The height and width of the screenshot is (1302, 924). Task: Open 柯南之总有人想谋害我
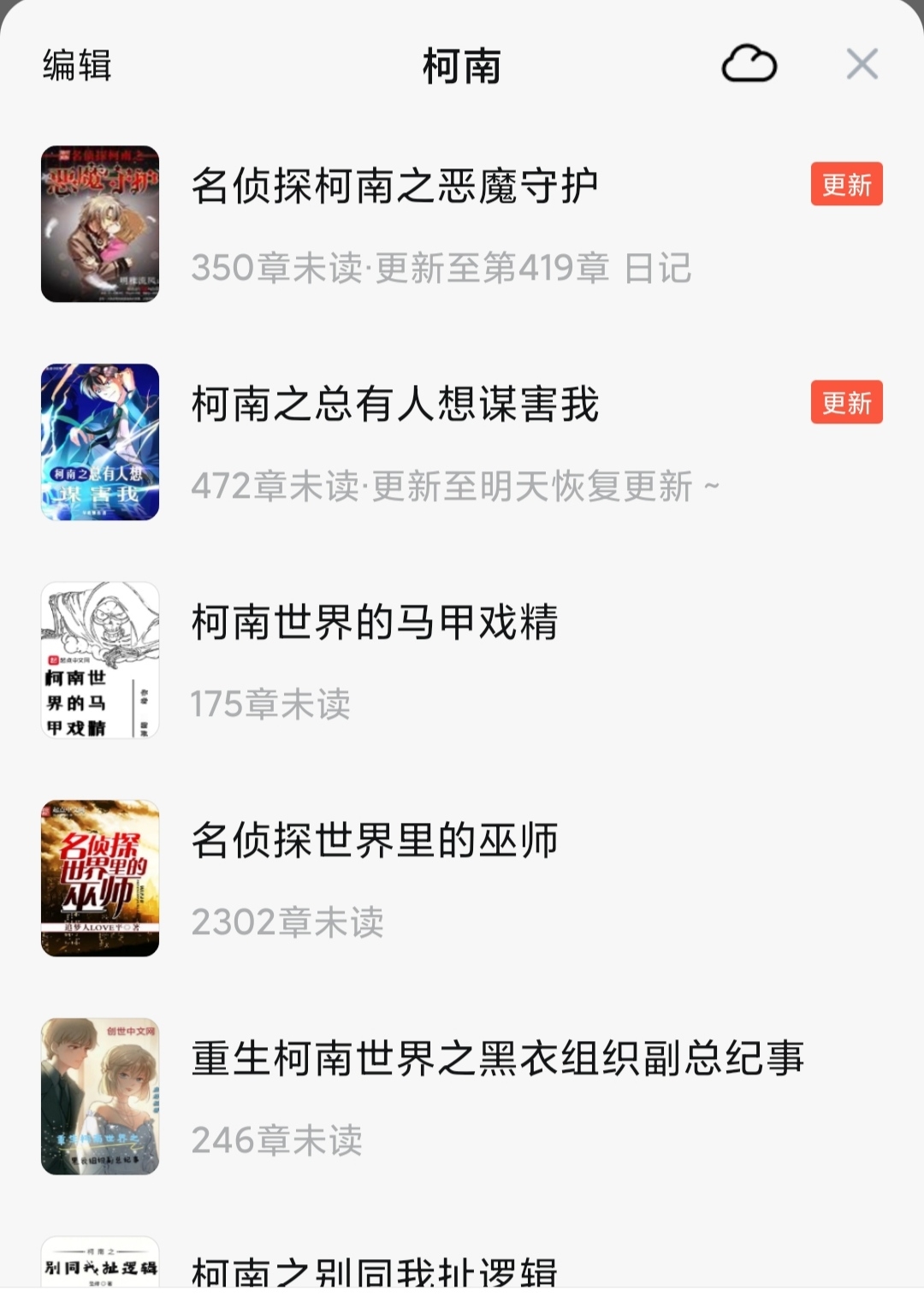(394, 405)
